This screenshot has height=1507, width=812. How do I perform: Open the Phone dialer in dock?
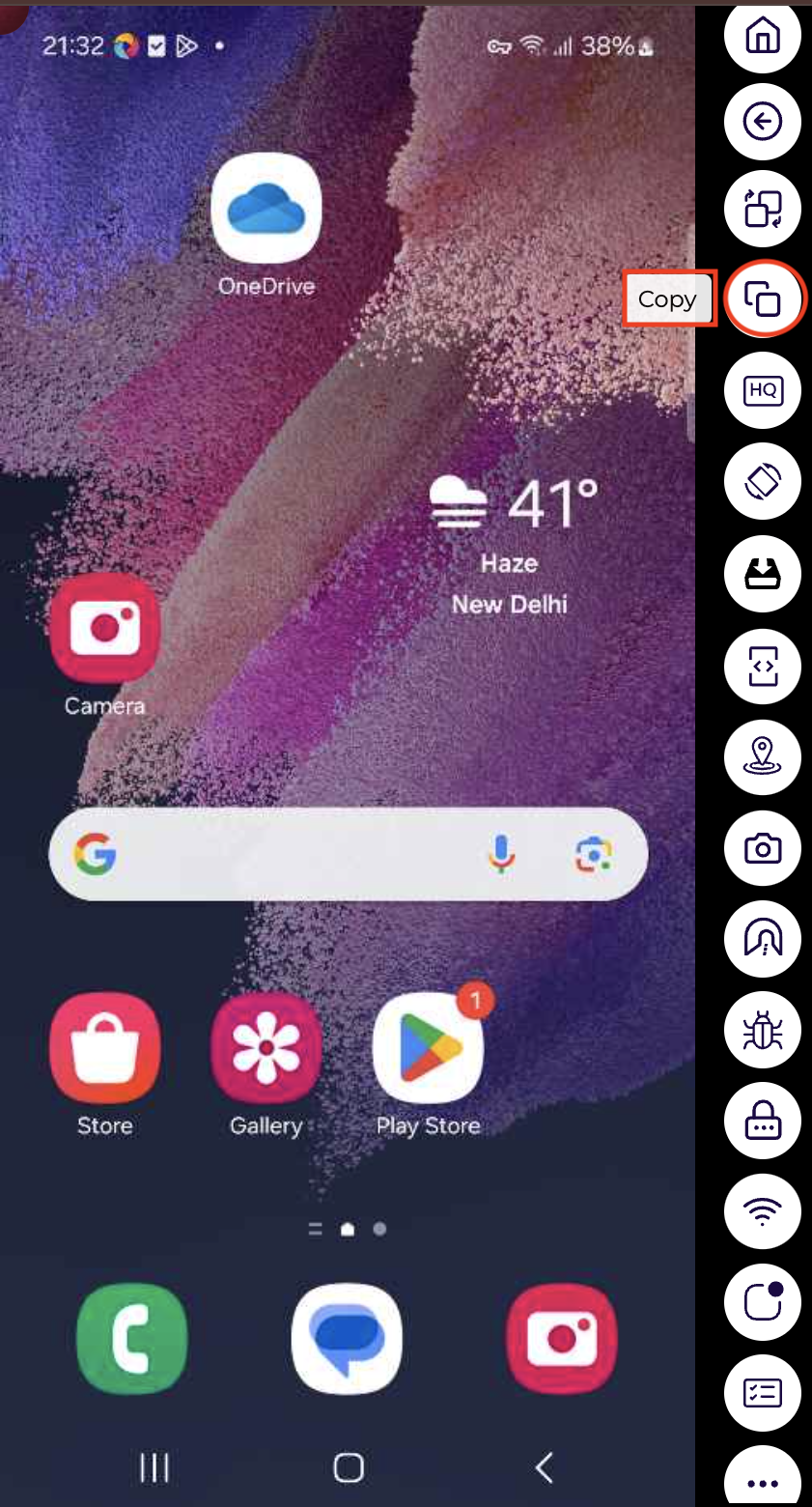(x=132, y=1339)
